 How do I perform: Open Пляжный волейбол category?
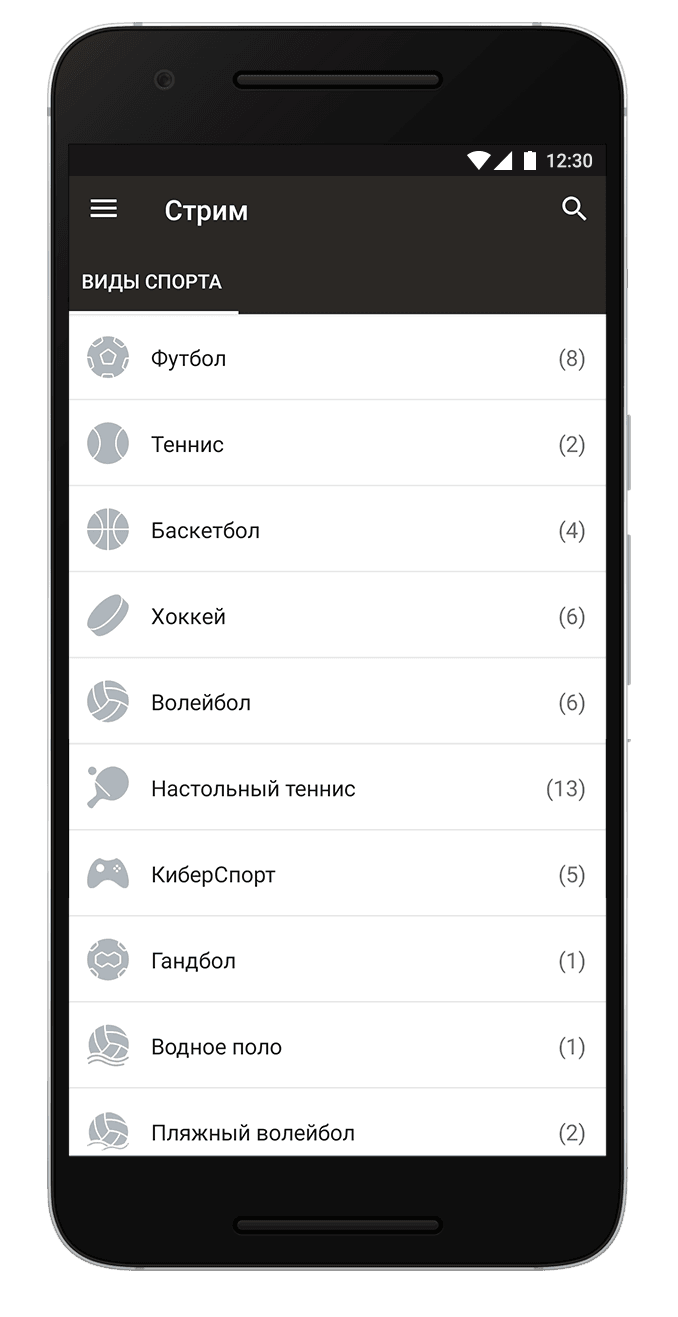(336, 1130)
